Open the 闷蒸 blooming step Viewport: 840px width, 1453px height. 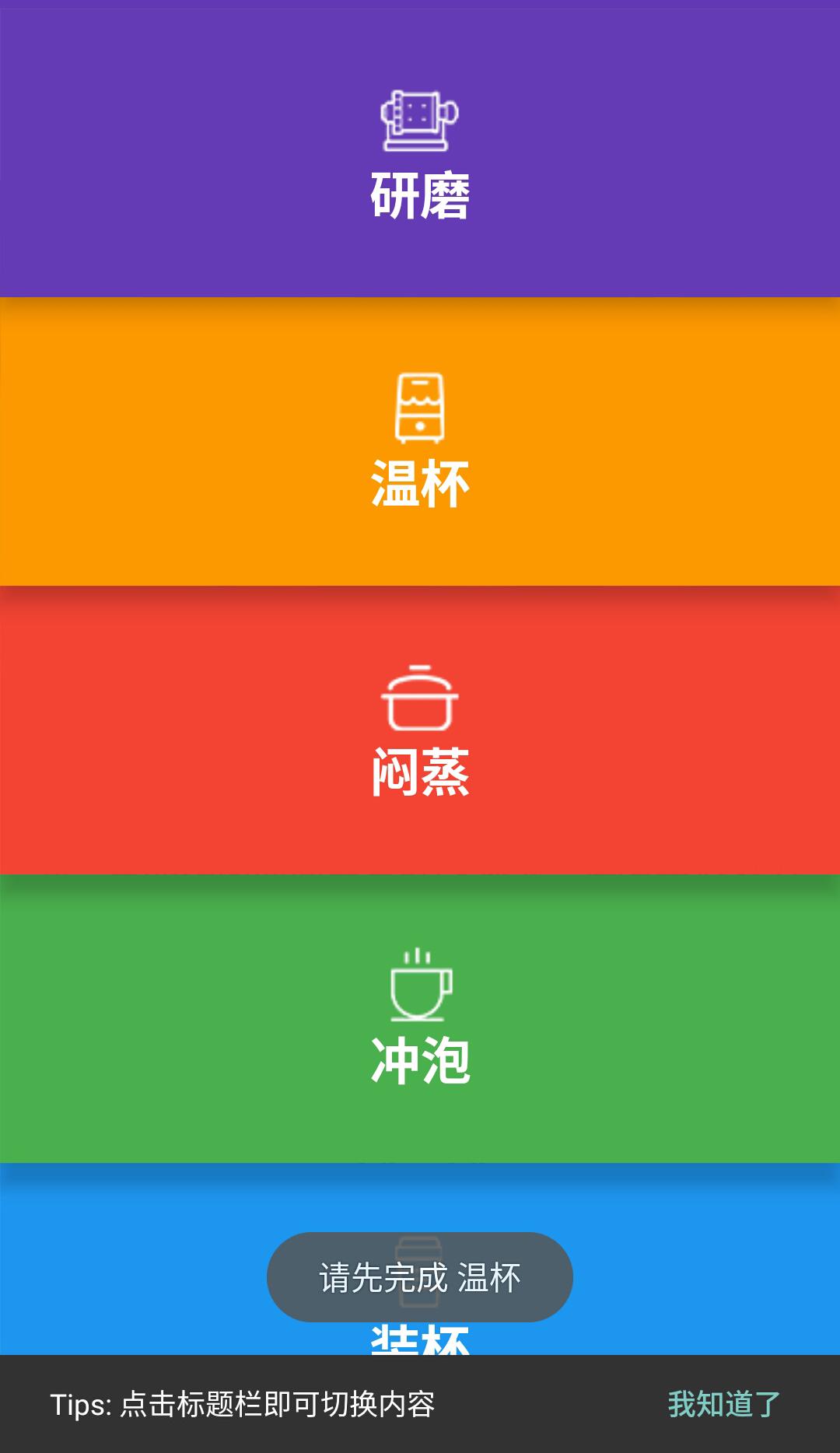(x=420, y=731)
